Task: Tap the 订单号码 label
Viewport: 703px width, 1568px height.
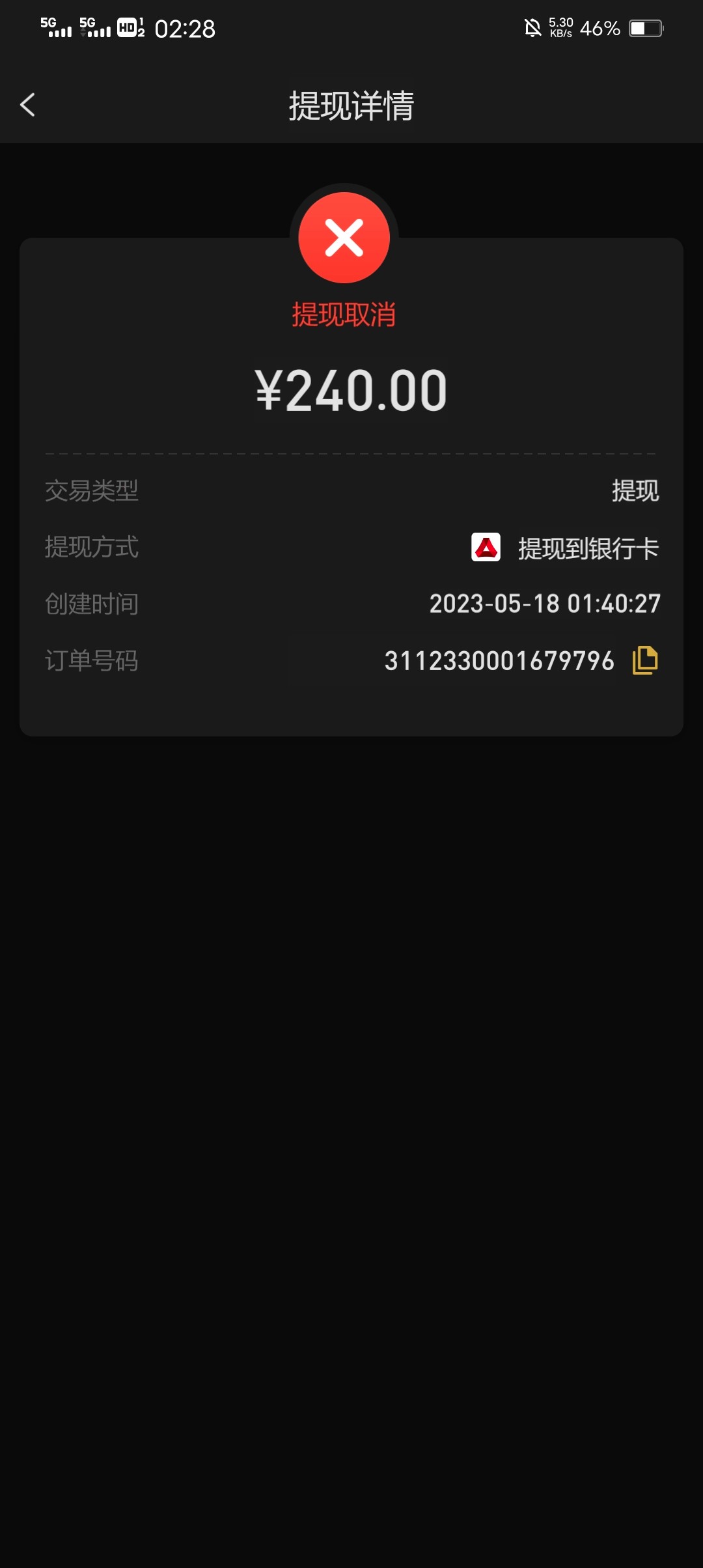Action: pos(92,660)
